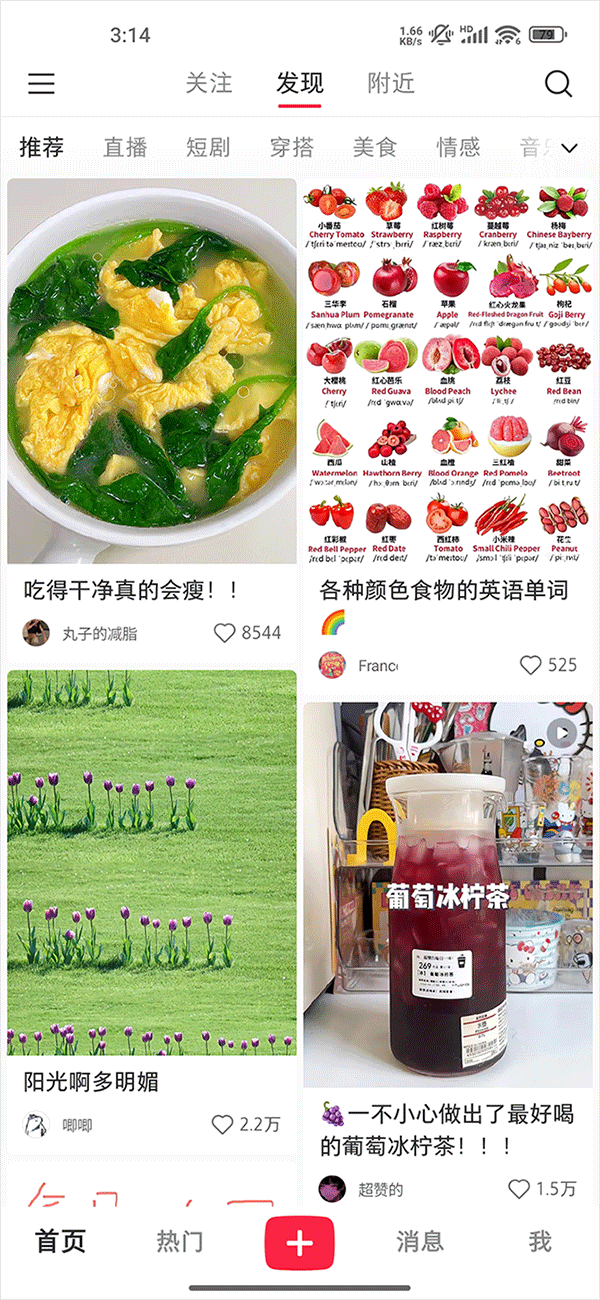
Task: Select the 短剧 category chip
Action: point(208,148)
